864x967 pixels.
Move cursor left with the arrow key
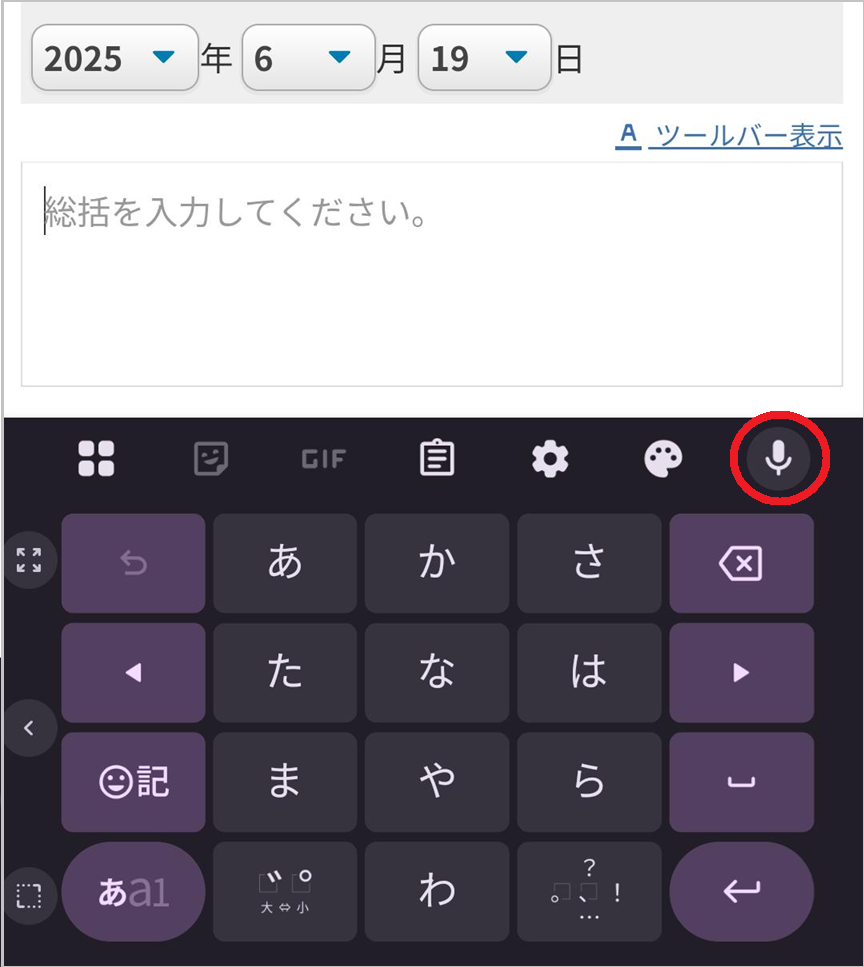click(x=133, y=673)
